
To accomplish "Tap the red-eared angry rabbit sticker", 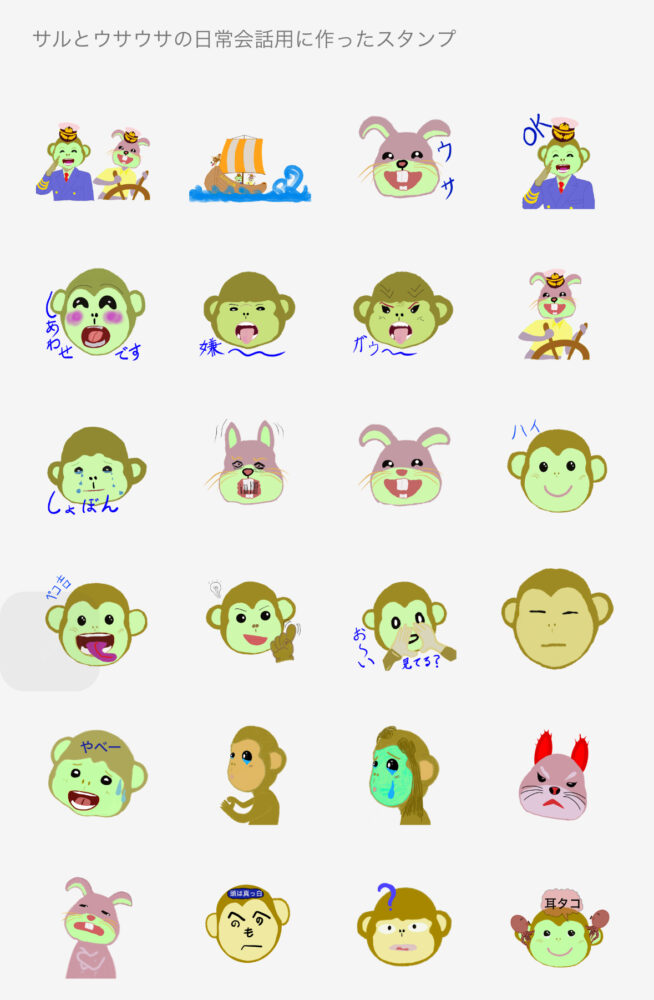I will point(558,775).
